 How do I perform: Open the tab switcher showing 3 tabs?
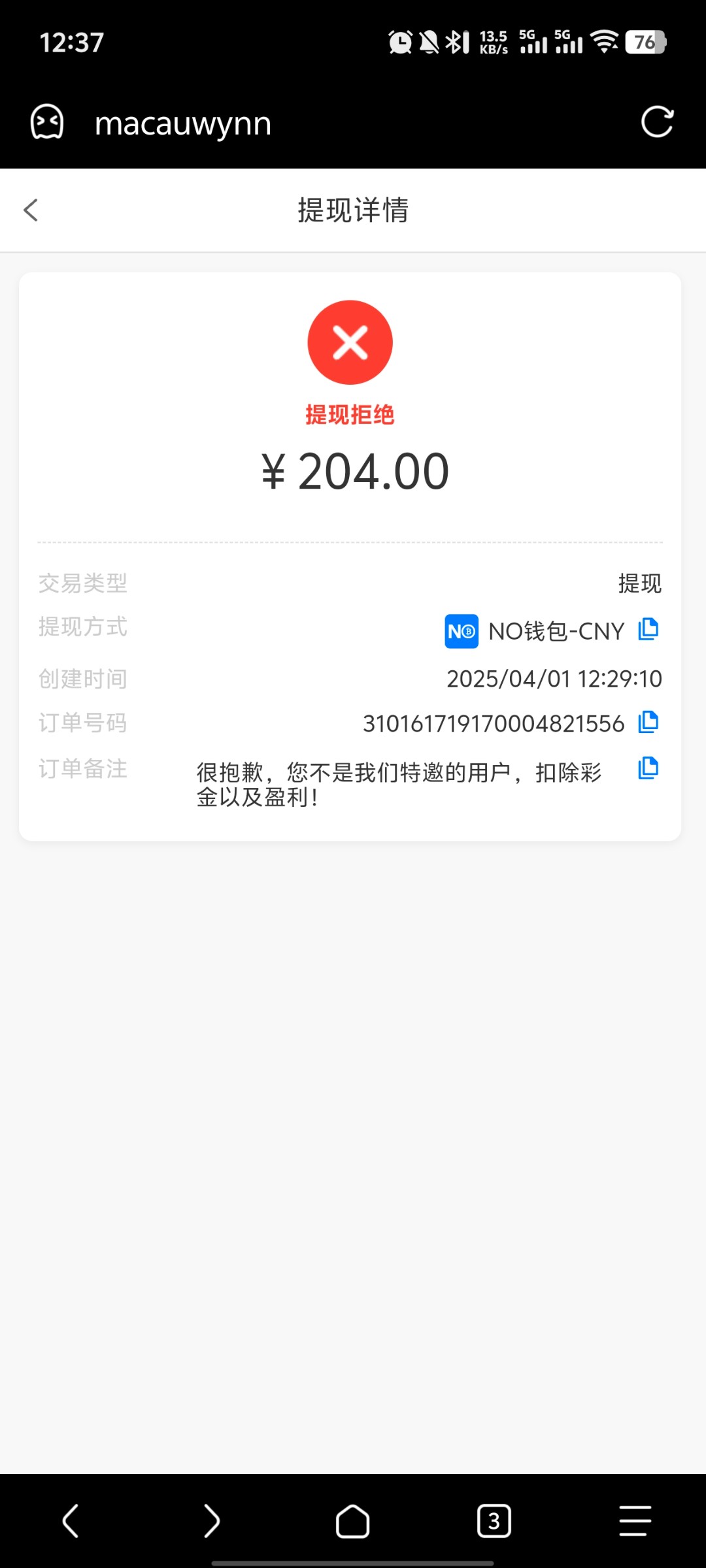coord(494,1521)
